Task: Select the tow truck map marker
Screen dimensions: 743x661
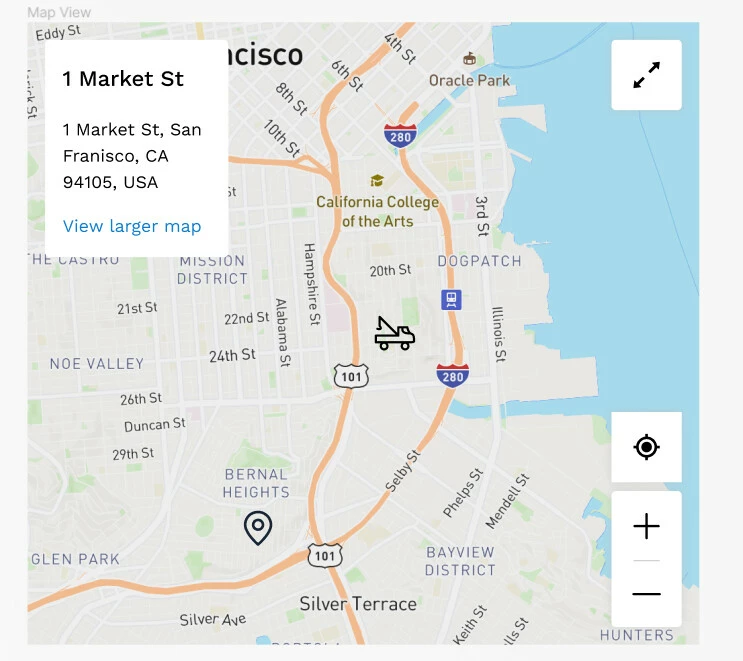Action: coord(394,334)
